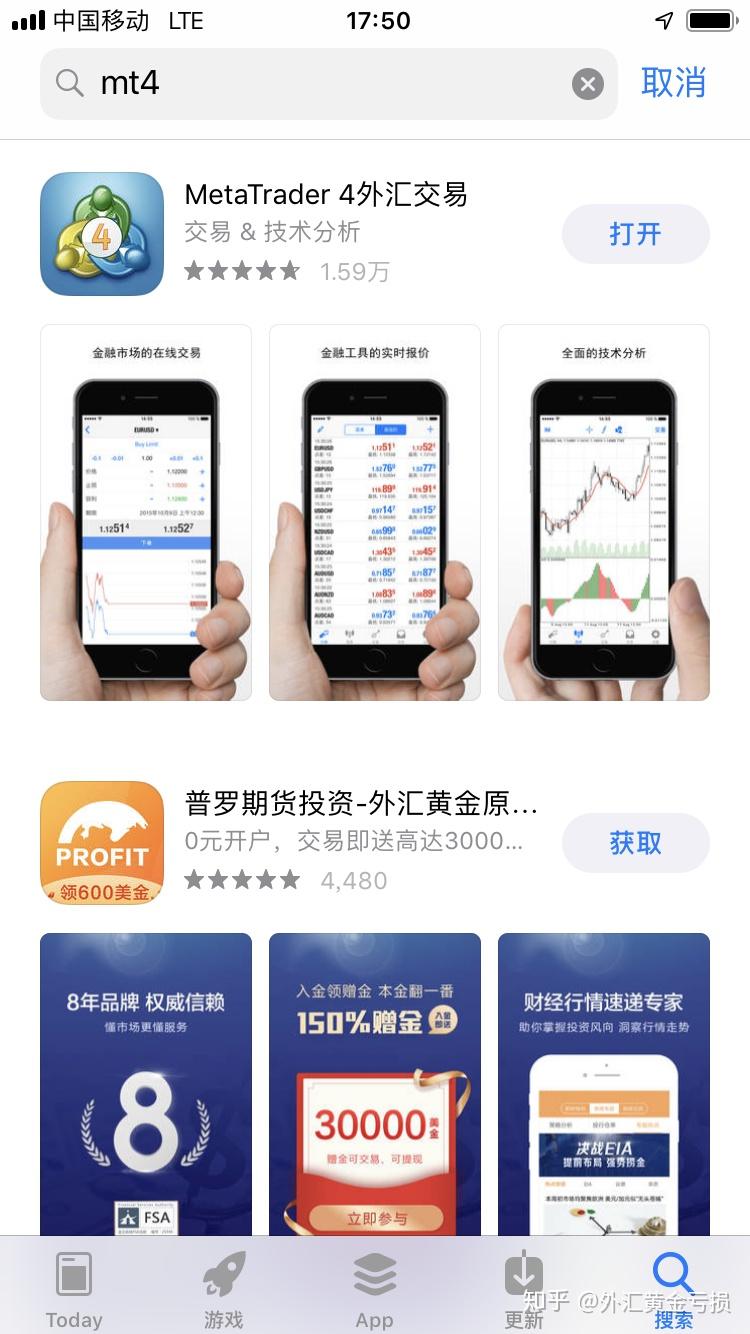View the 全面的技术分析 screenshot
Viewport: 750px width, 1334px height.
pos(604,512)
